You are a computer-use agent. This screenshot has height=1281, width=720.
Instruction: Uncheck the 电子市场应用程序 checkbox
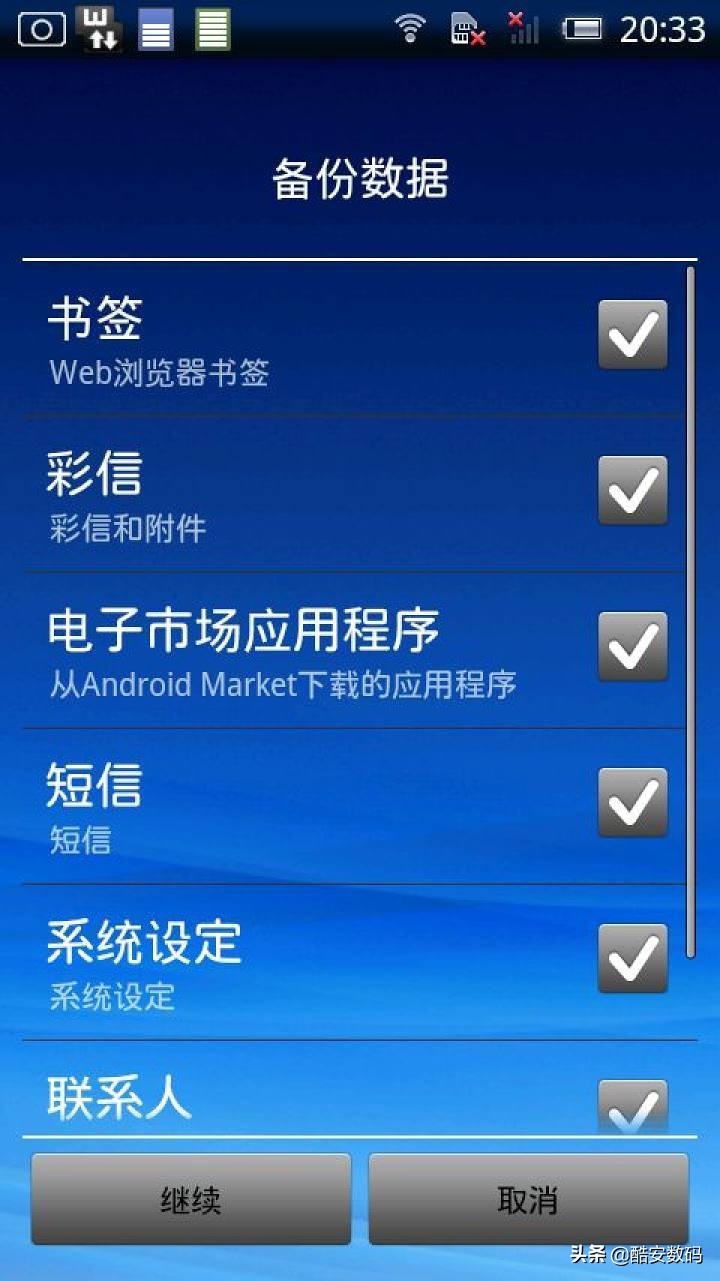632,648
